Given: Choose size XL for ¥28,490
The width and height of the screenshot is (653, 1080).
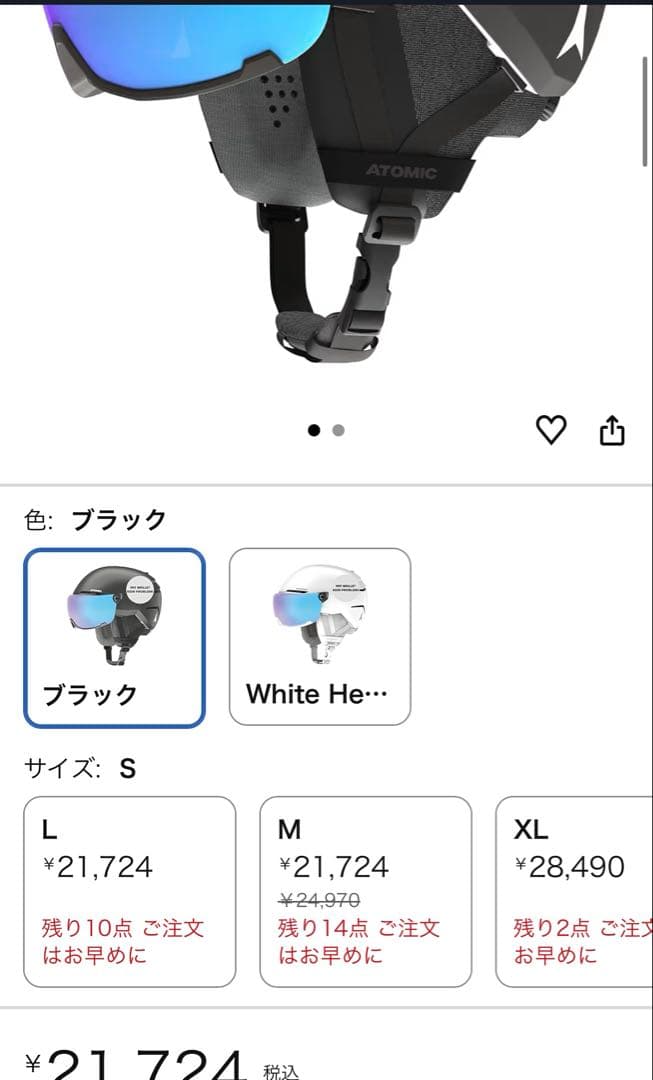Looking at the screenshot, I should coord(576,892).
